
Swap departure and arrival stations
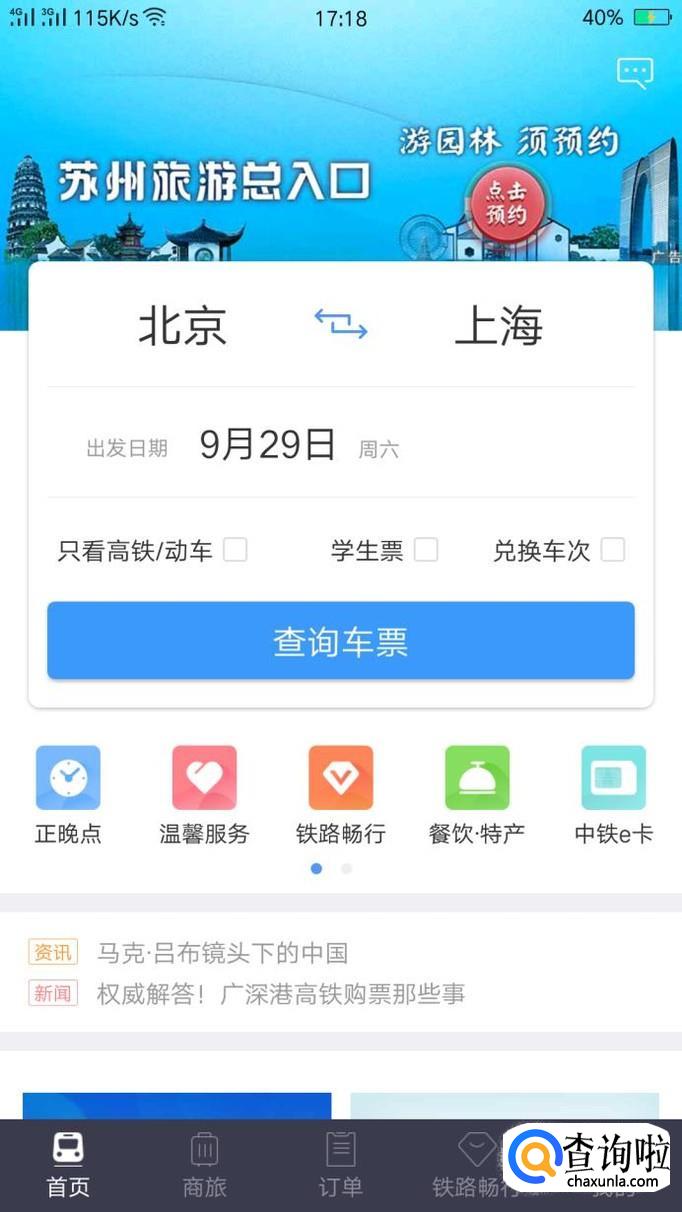pos(341,325)
